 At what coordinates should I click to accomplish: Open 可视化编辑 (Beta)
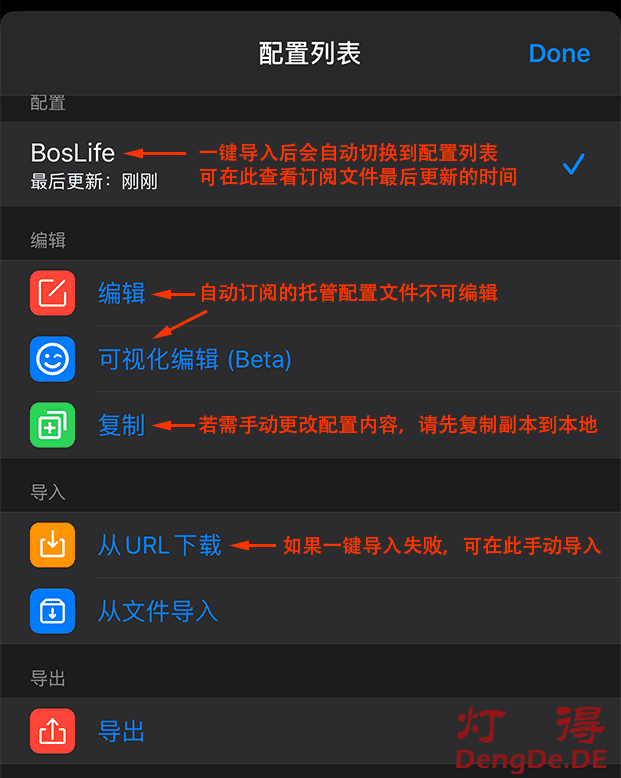click(x=194, y=359)
